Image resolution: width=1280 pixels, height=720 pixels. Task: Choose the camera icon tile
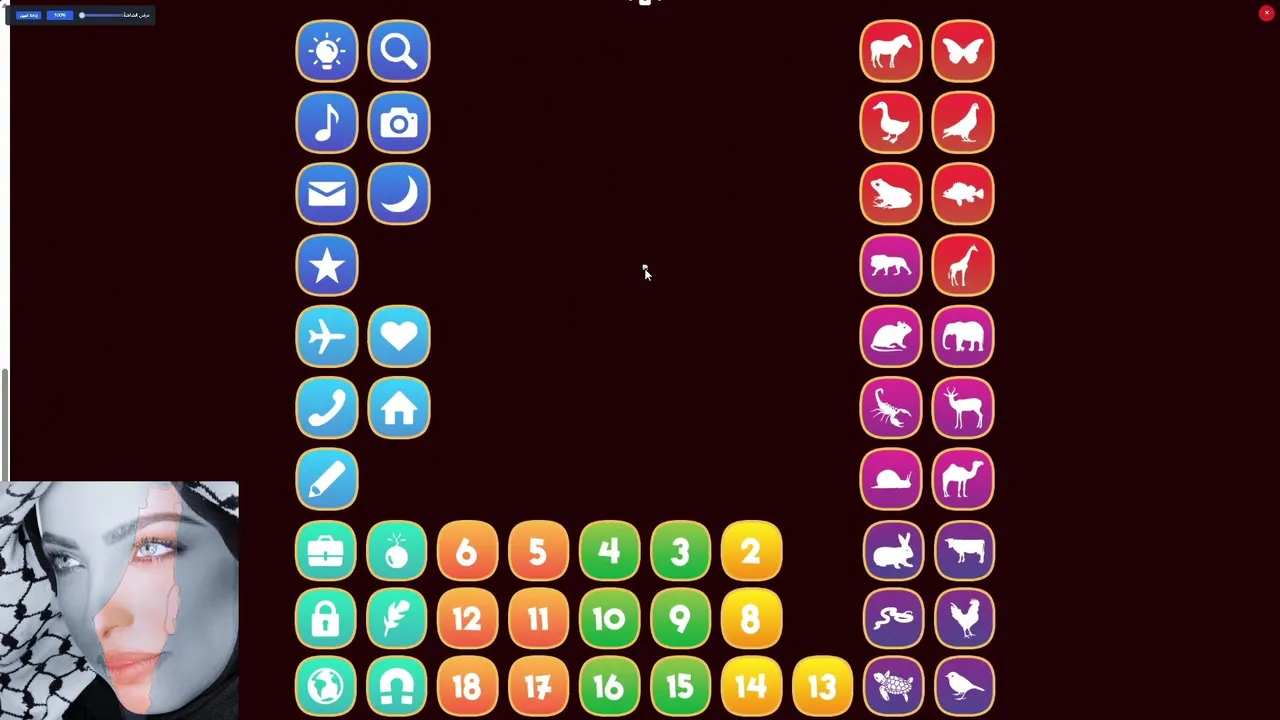399,123
